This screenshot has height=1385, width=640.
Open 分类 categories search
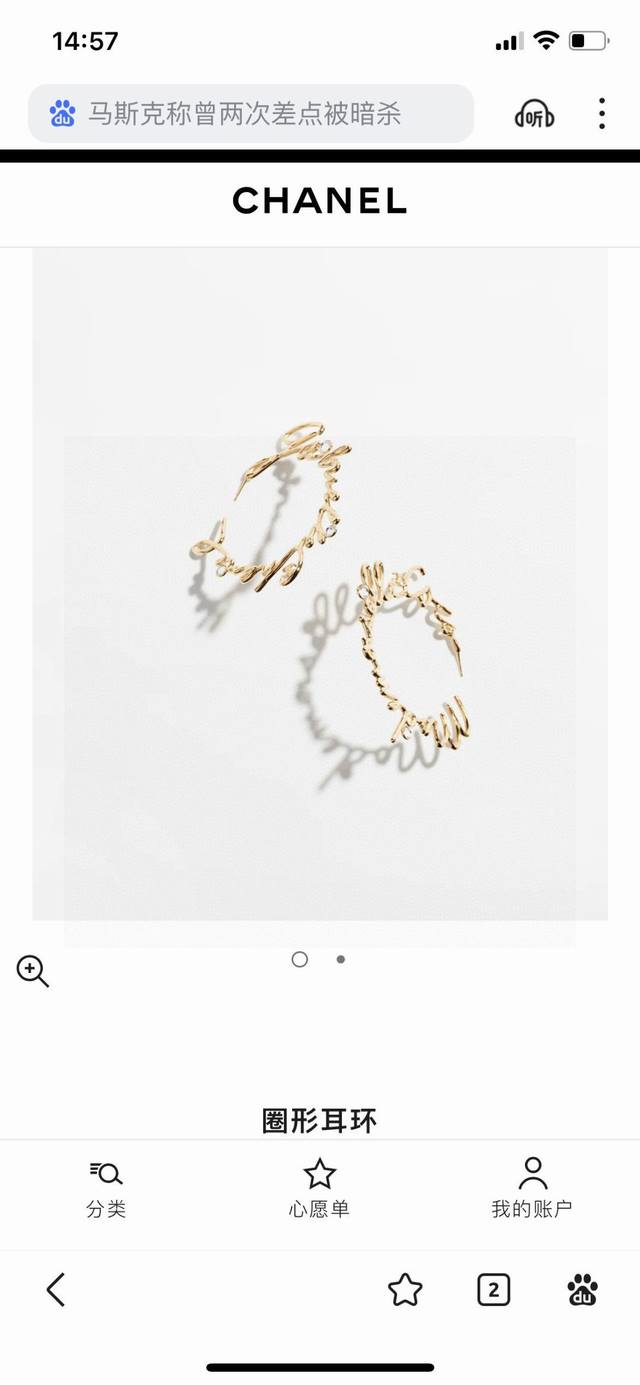pos(106,1189)
